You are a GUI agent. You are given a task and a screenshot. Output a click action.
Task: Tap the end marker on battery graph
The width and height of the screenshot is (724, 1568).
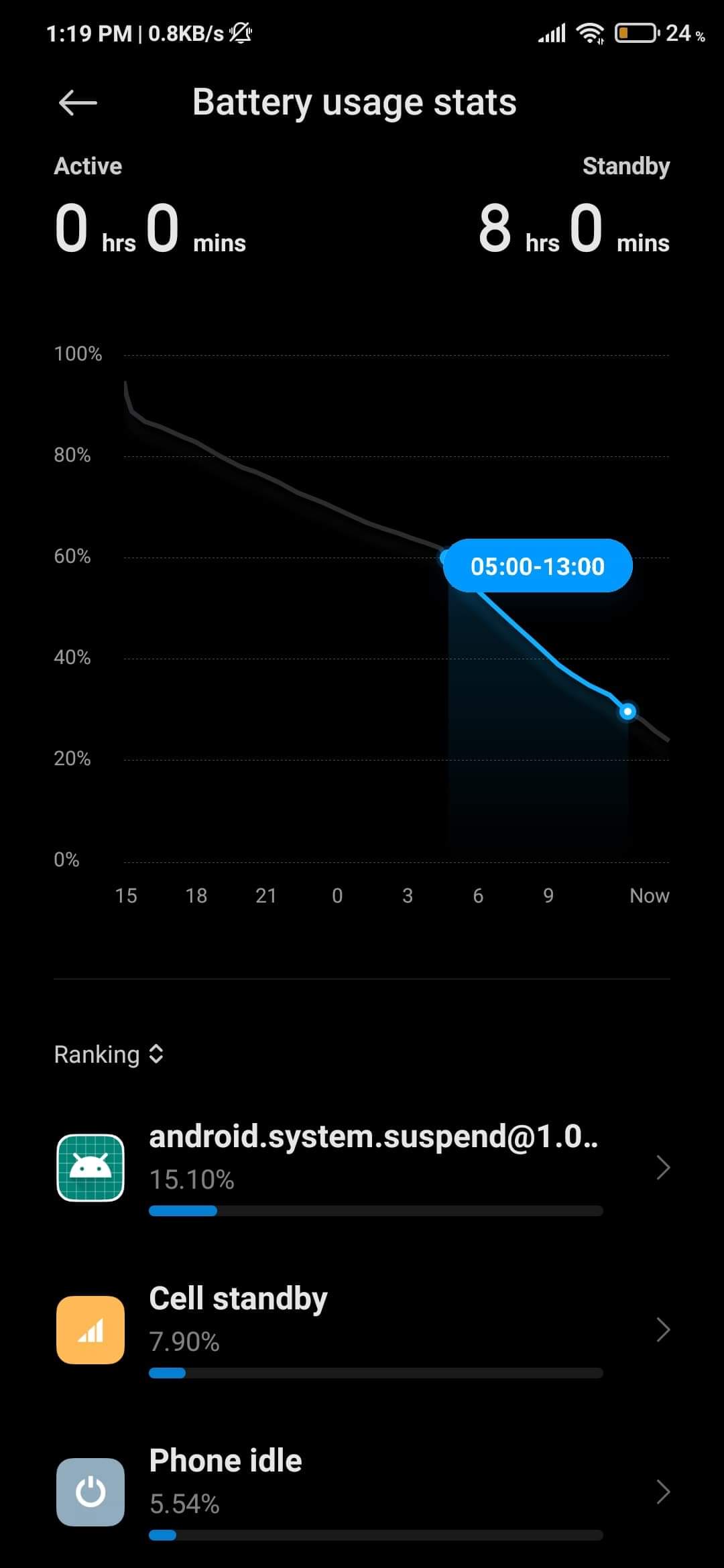point(627,711)
